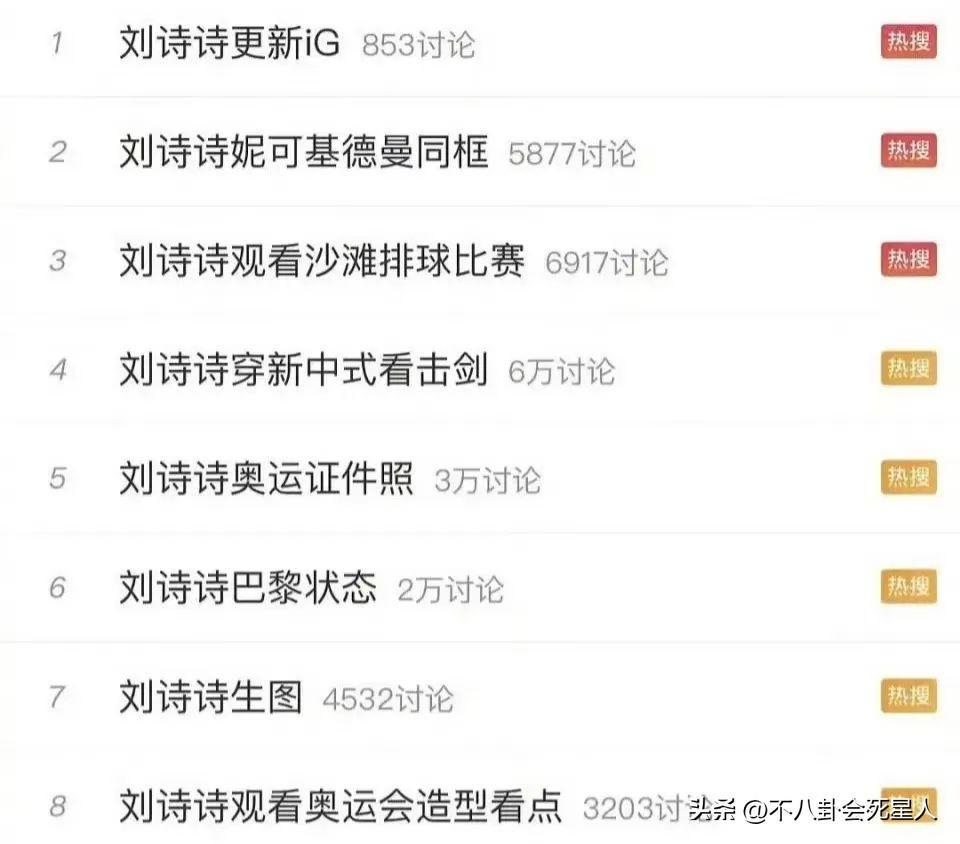Open the 刘诗诗生图 topic

[x=210, y=696]
